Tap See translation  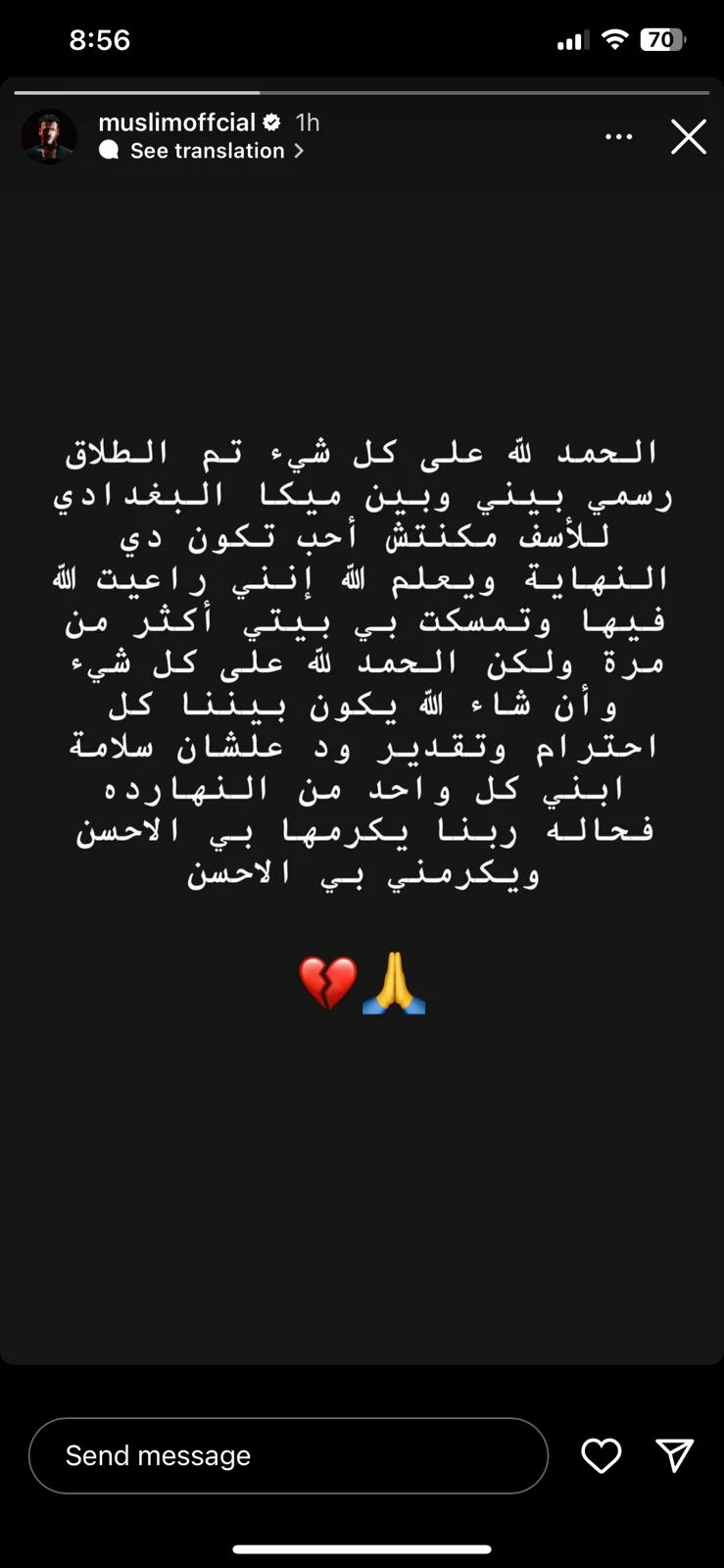point(208,151)
